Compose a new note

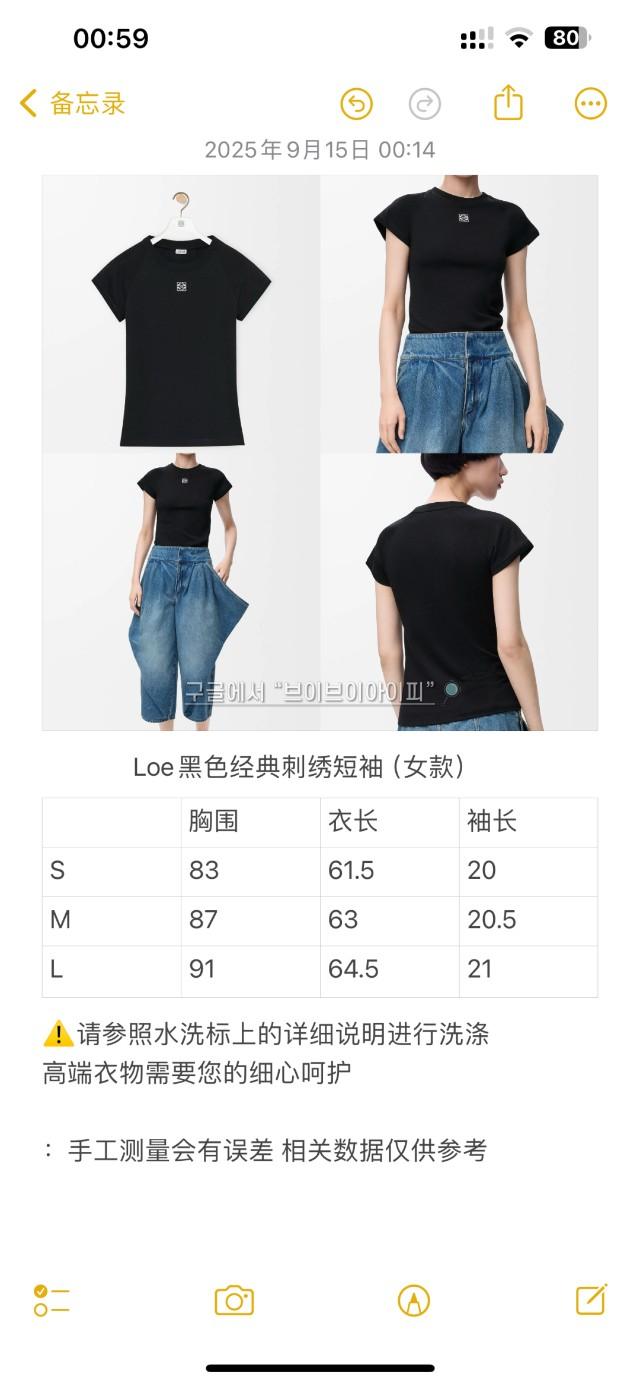coord(591,1299)
